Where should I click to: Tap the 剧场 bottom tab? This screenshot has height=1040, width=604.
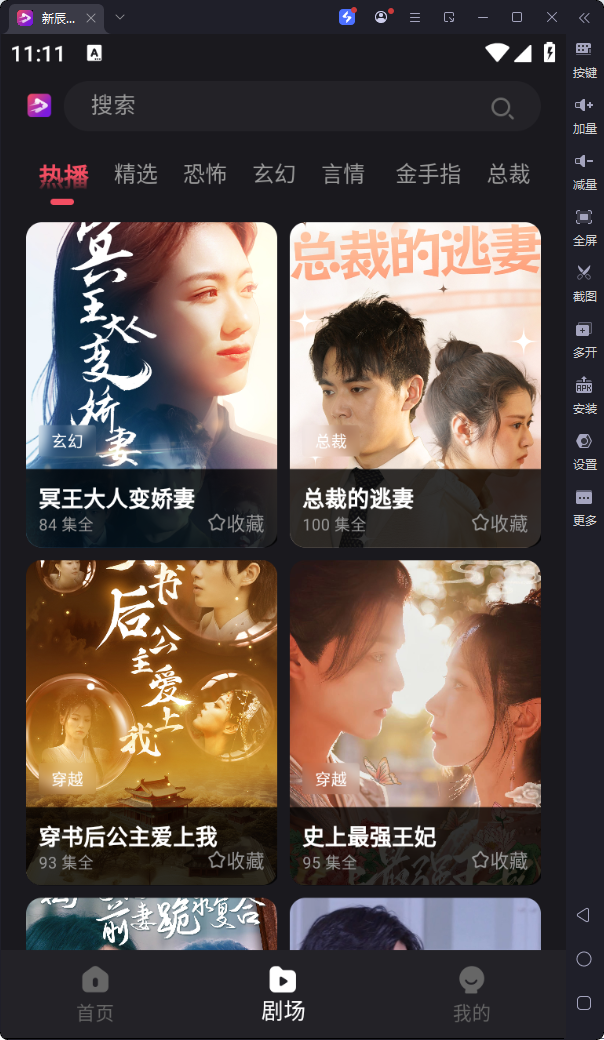point(283,993)
